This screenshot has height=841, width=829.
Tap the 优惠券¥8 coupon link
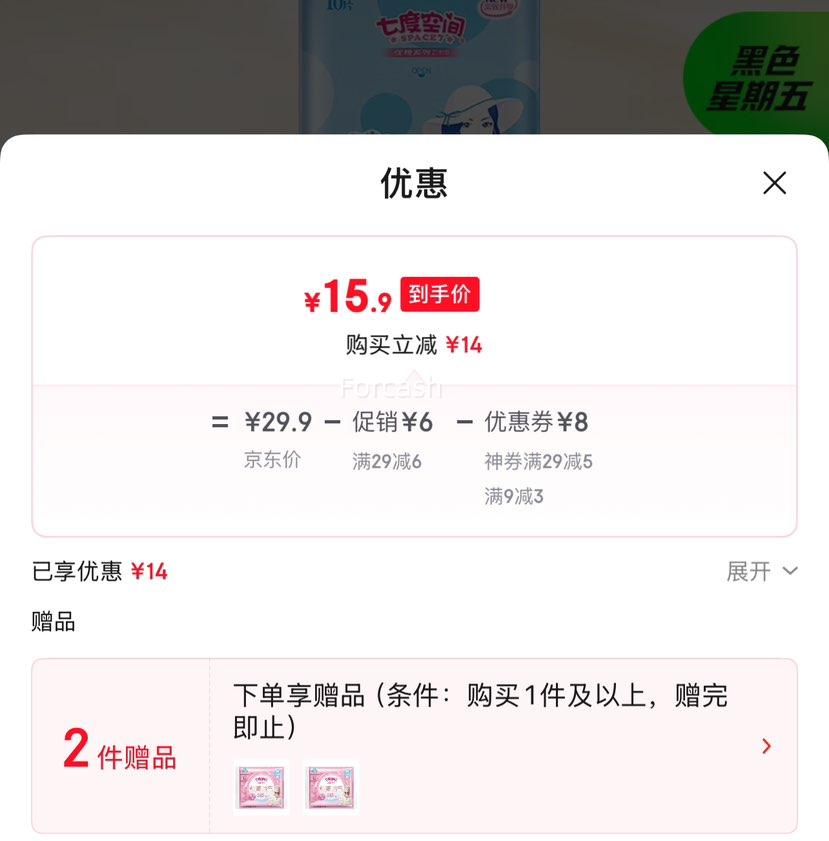pyautogui.click(x=535, y=423)
